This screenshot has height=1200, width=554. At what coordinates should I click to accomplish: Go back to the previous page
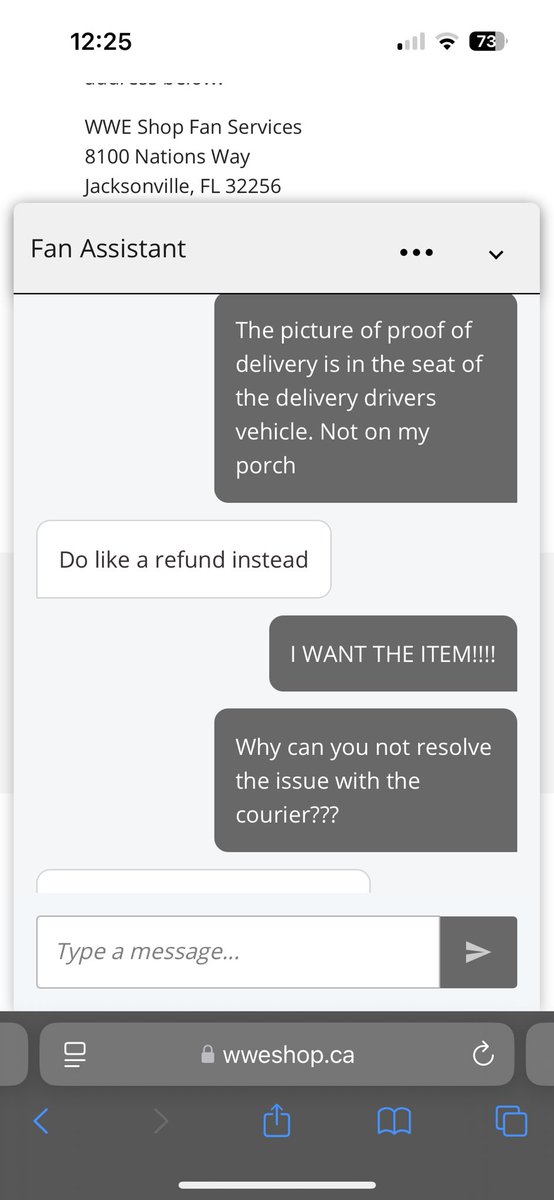click(41, 1121)
